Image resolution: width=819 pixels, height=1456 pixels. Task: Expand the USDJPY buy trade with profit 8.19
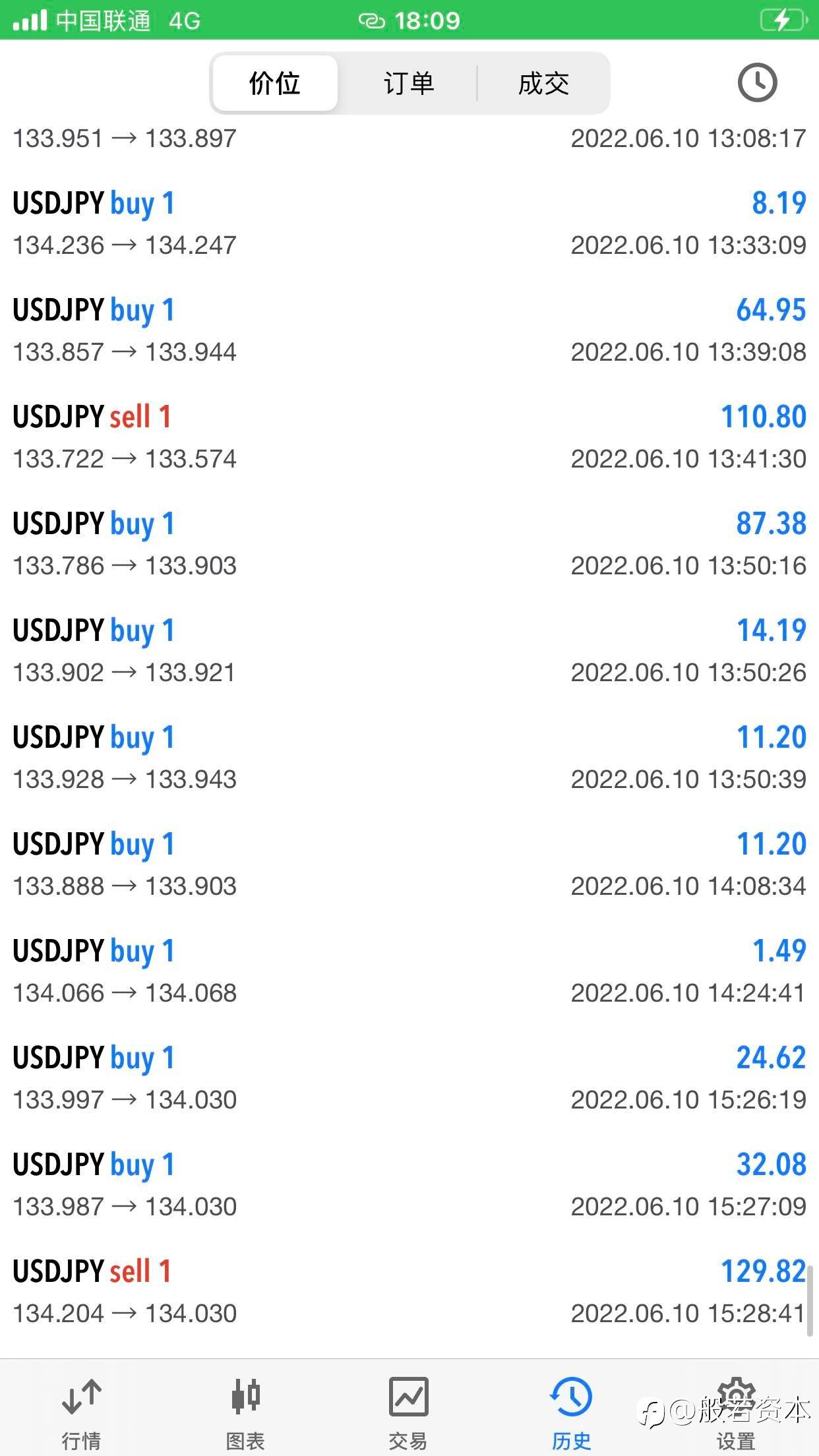pyautogui.click(x=409, y=224)
